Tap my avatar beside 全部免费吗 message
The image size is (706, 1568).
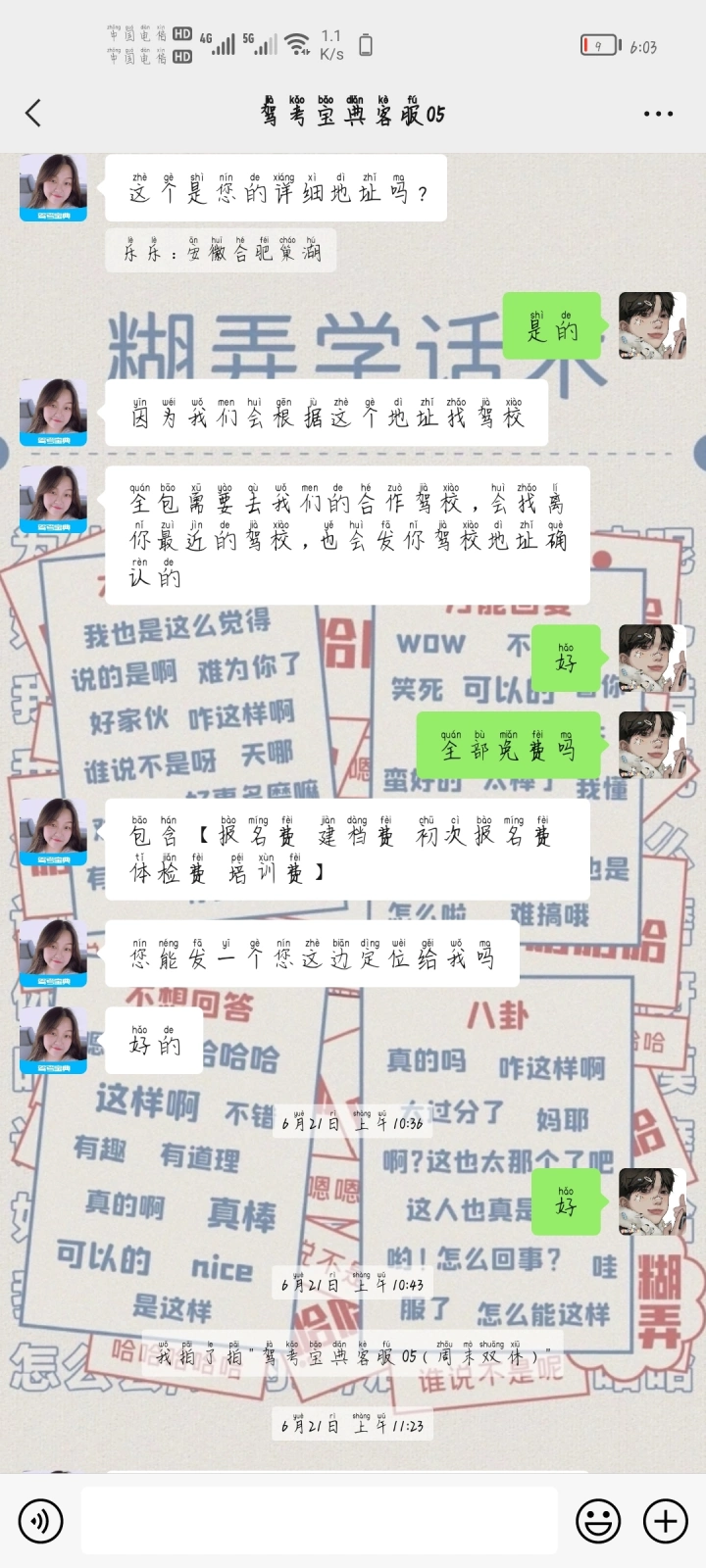point(652,745)
